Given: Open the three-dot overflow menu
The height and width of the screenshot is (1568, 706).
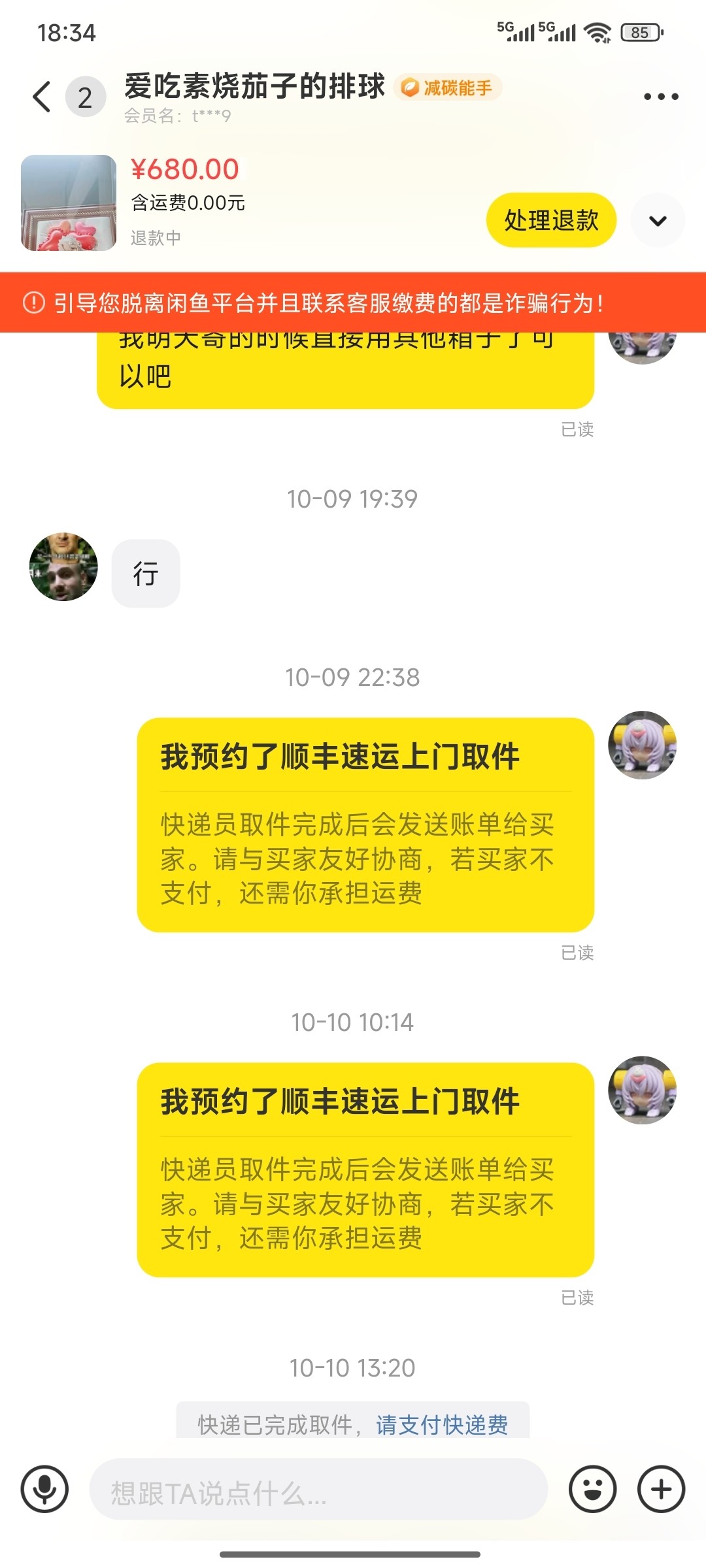Looking at the screenshot, I should 661,97.
